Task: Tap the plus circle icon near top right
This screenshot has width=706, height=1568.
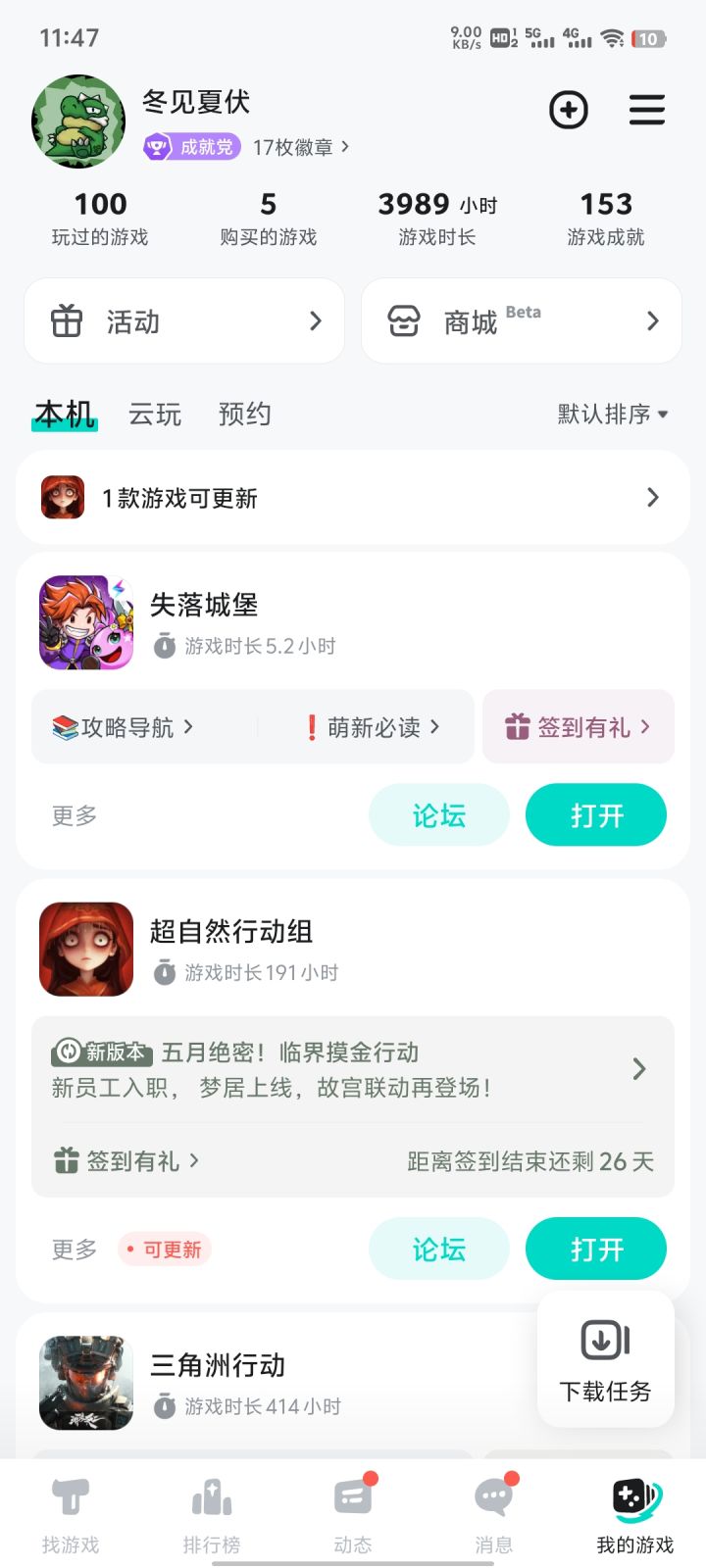Action: click(569, 111)
